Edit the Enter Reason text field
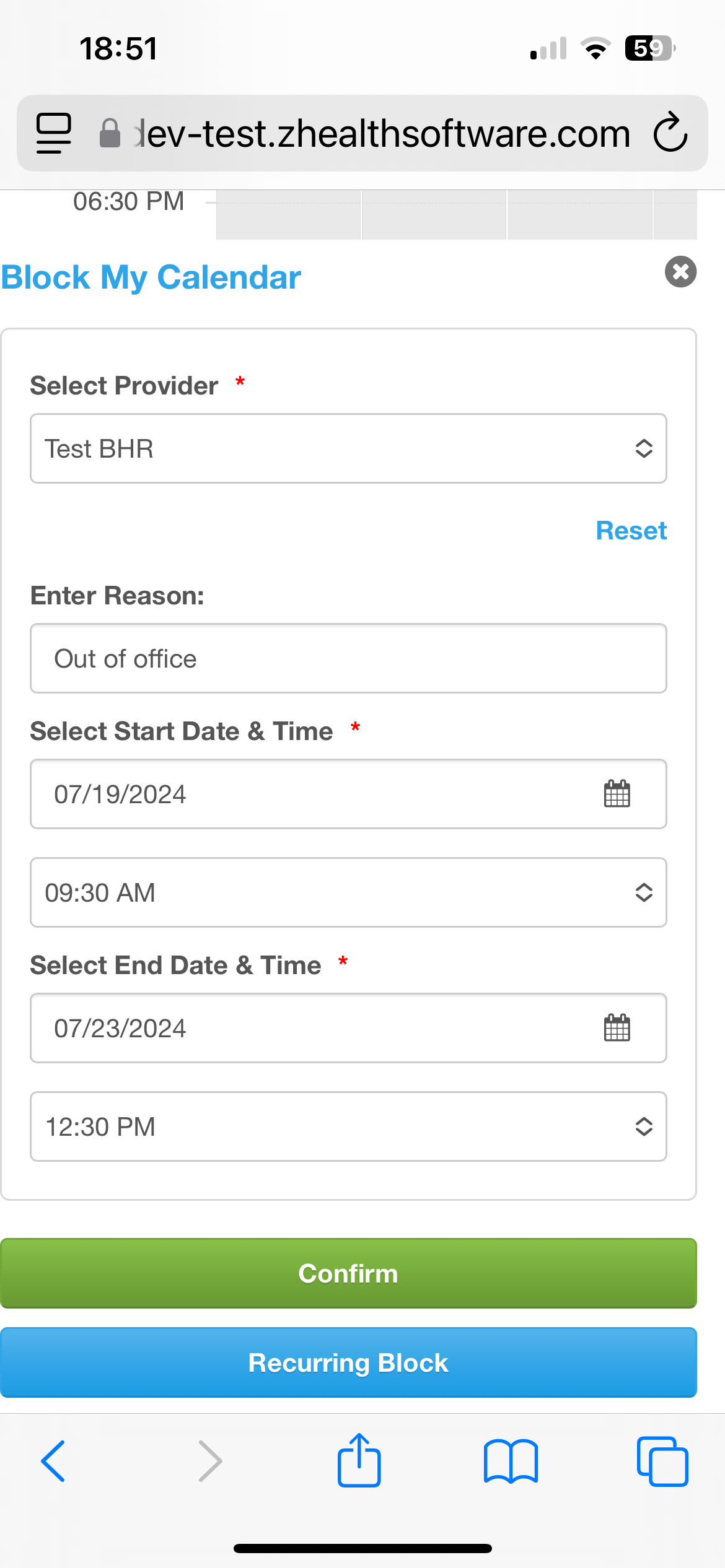The width and height of the screenshot is (725, 1568). click(x=348, y=658)
